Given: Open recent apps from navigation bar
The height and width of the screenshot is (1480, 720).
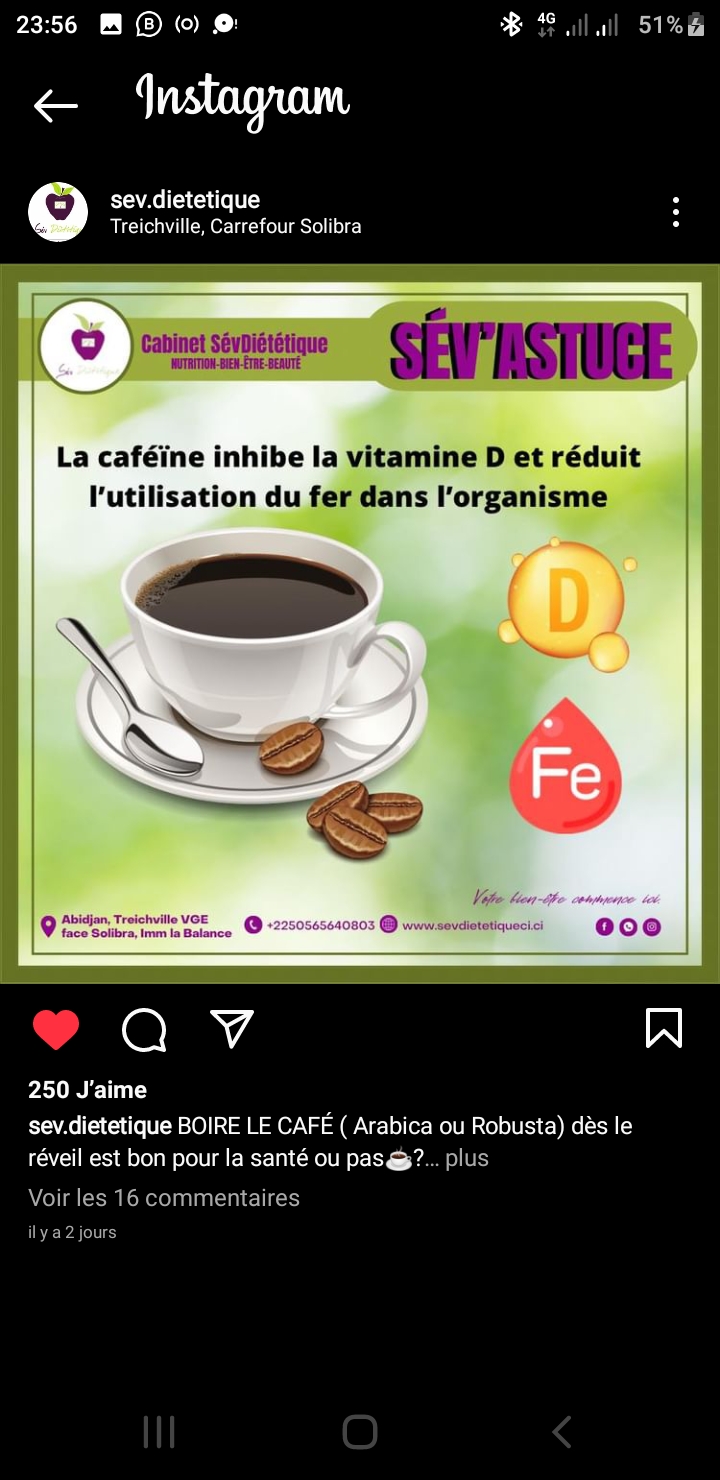Looking at the screenshot, I should click(x=159, y=1432).
